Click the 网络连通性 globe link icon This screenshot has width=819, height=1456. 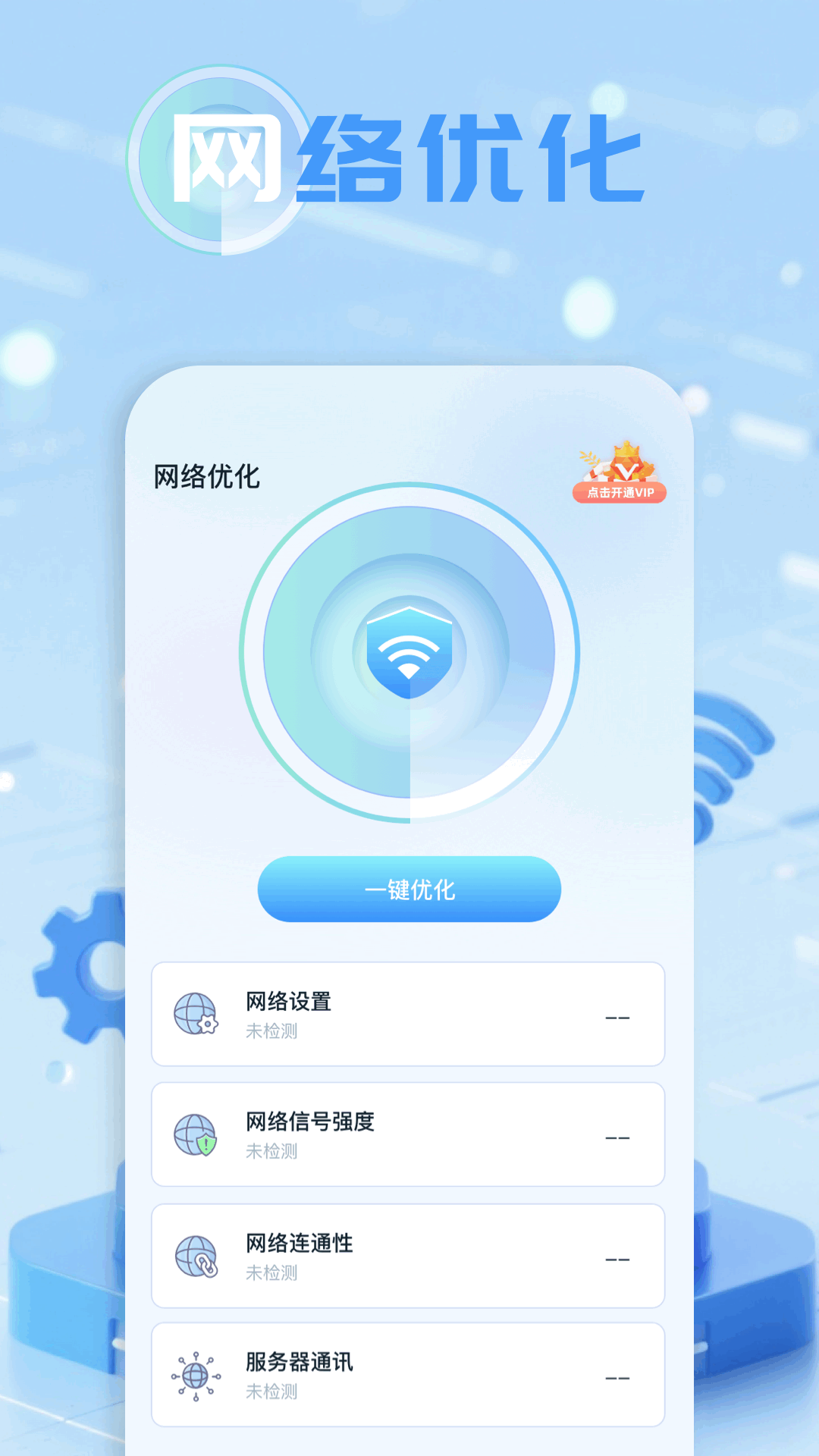coord(196,1254)
